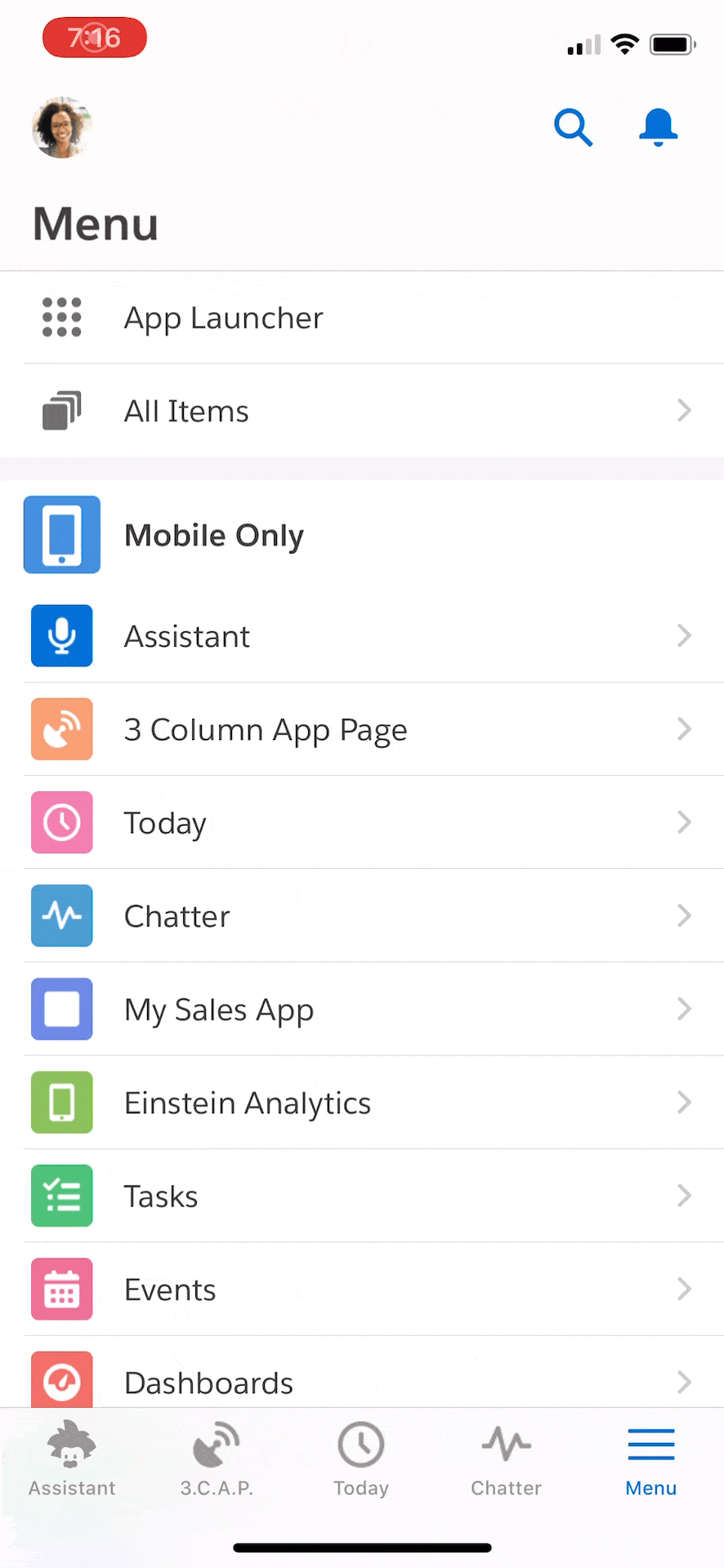Open the Chatter menu row
Viewport: 724px width, 1568px height.
tap(177, 916)
